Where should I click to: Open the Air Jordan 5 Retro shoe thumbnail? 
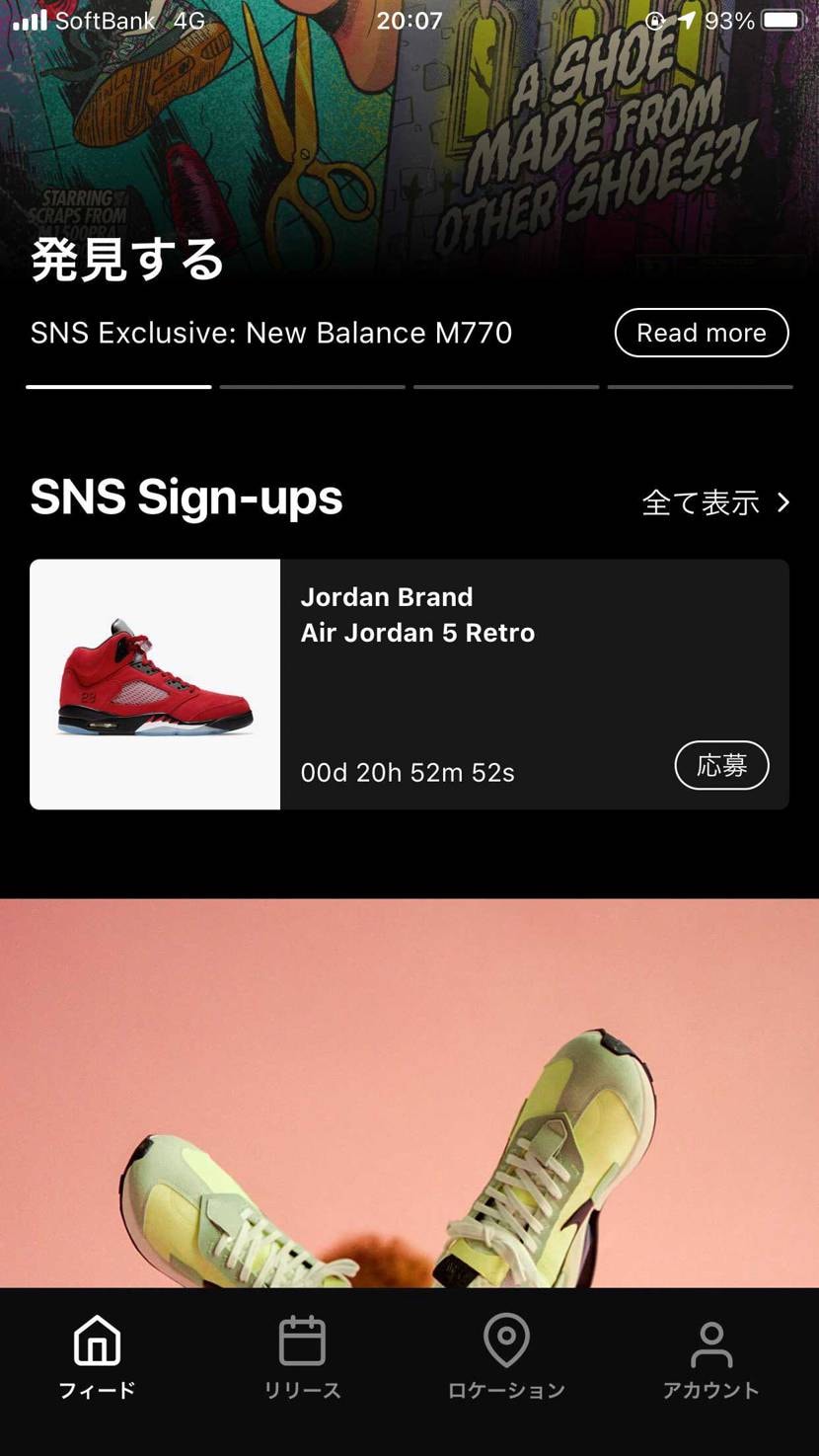(x=155, y=683)
